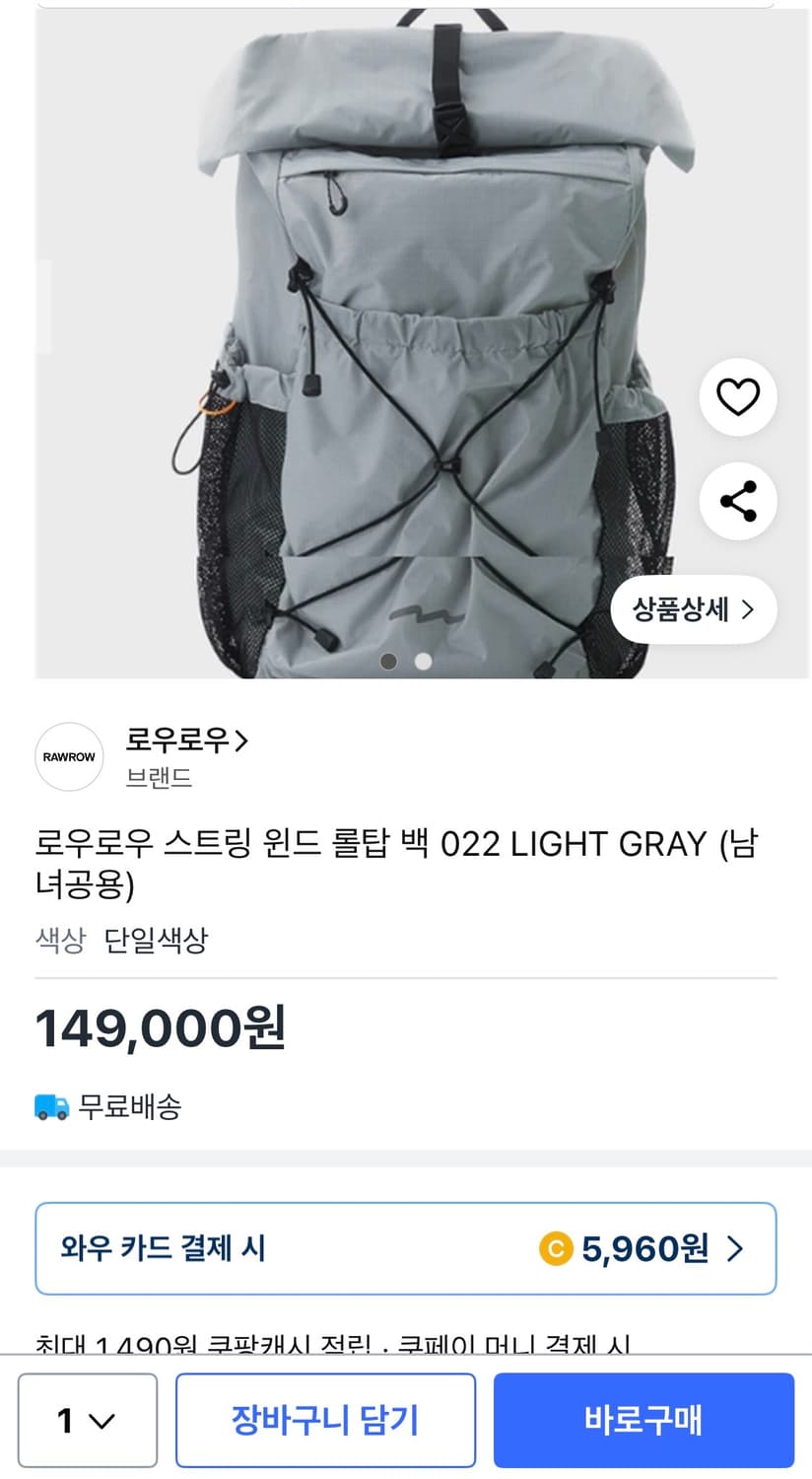Open the 상품상세 product detail panel

point(694,609)
